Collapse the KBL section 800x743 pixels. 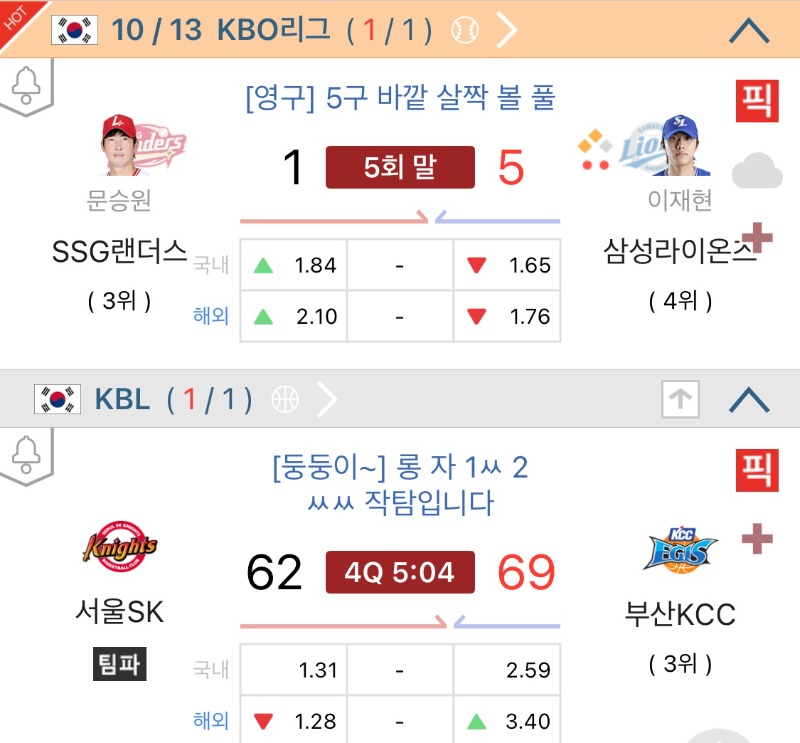[x=750, y=400]
